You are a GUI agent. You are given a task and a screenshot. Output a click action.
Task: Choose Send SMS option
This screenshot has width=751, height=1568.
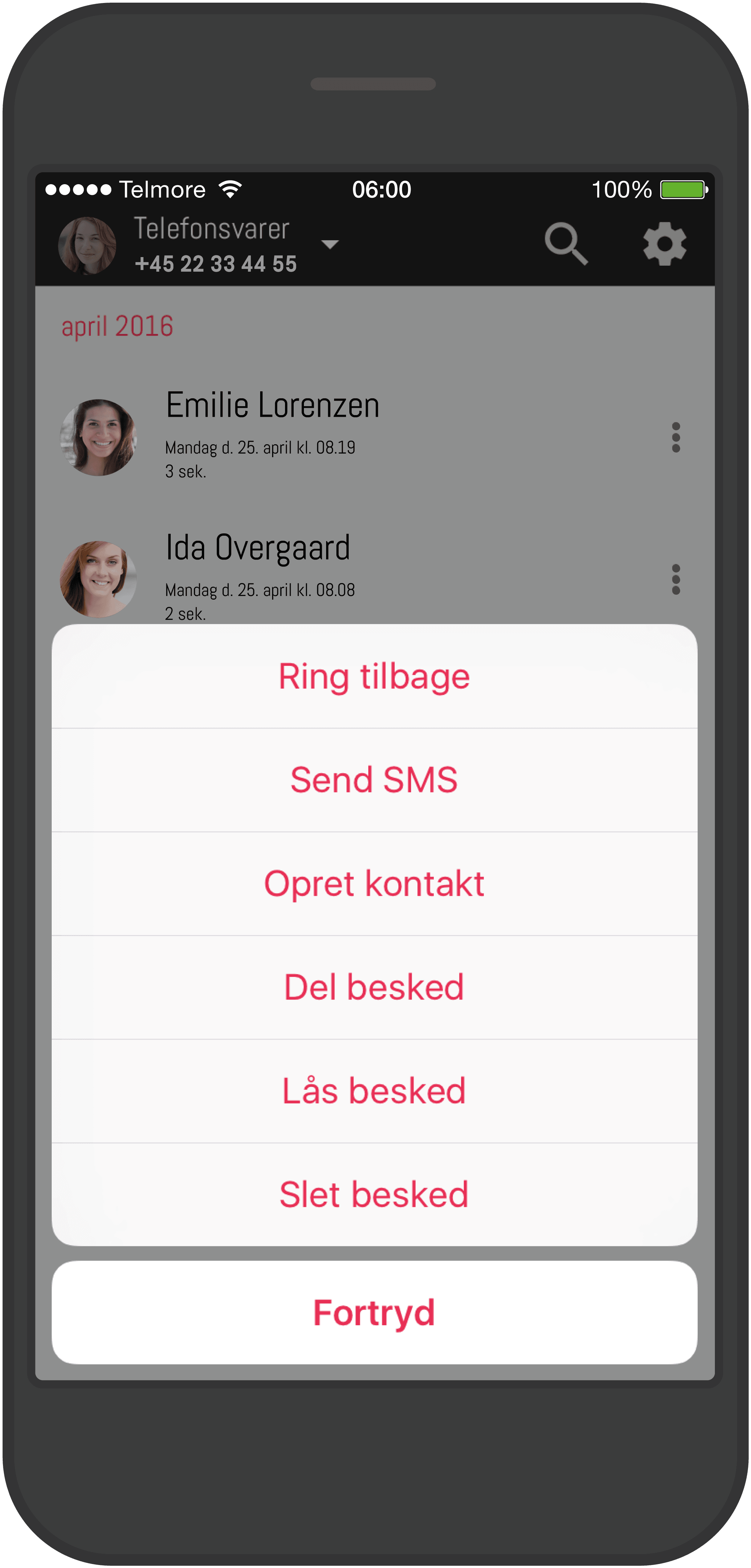click(x=374, y=780)
